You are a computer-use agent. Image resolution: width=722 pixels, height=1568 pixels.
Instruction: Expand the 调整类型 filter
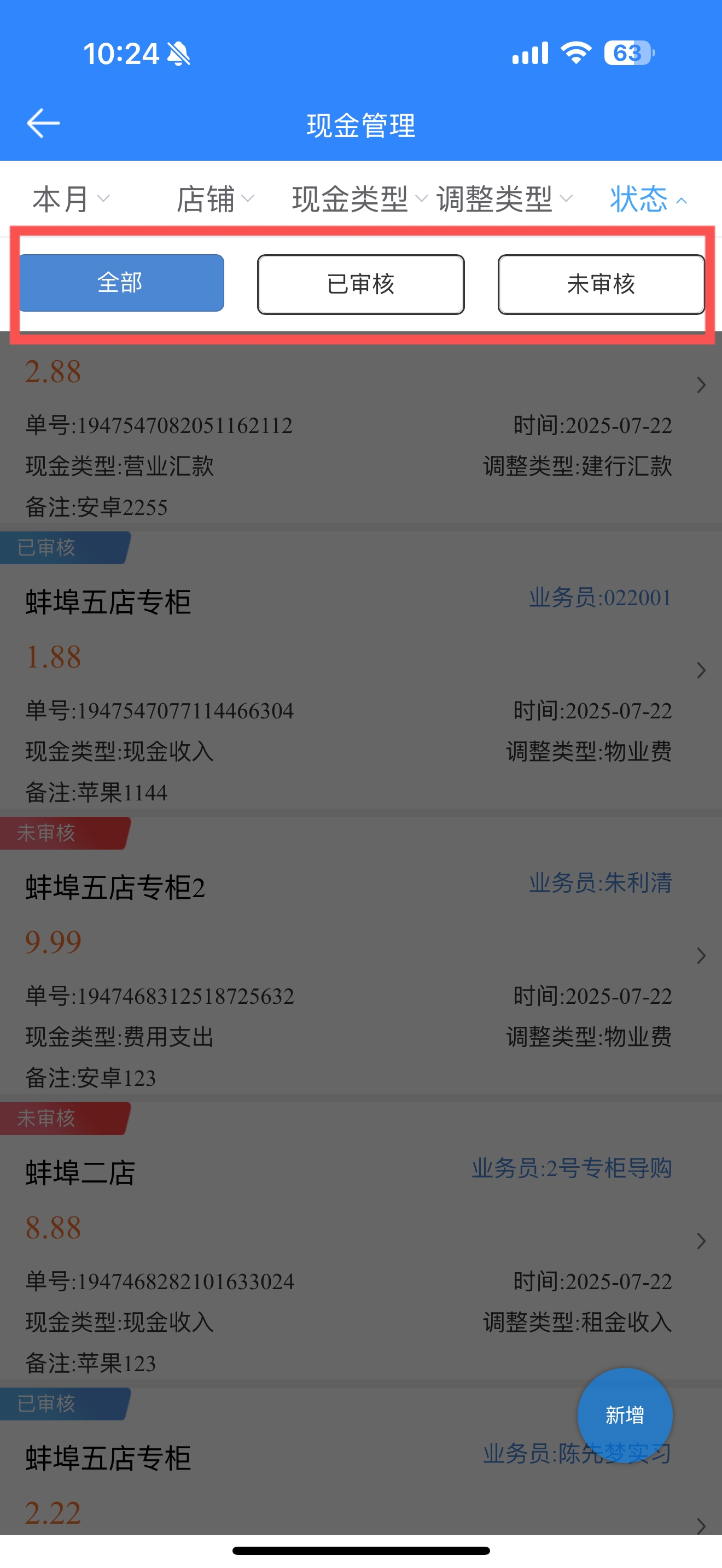point(505,199)
